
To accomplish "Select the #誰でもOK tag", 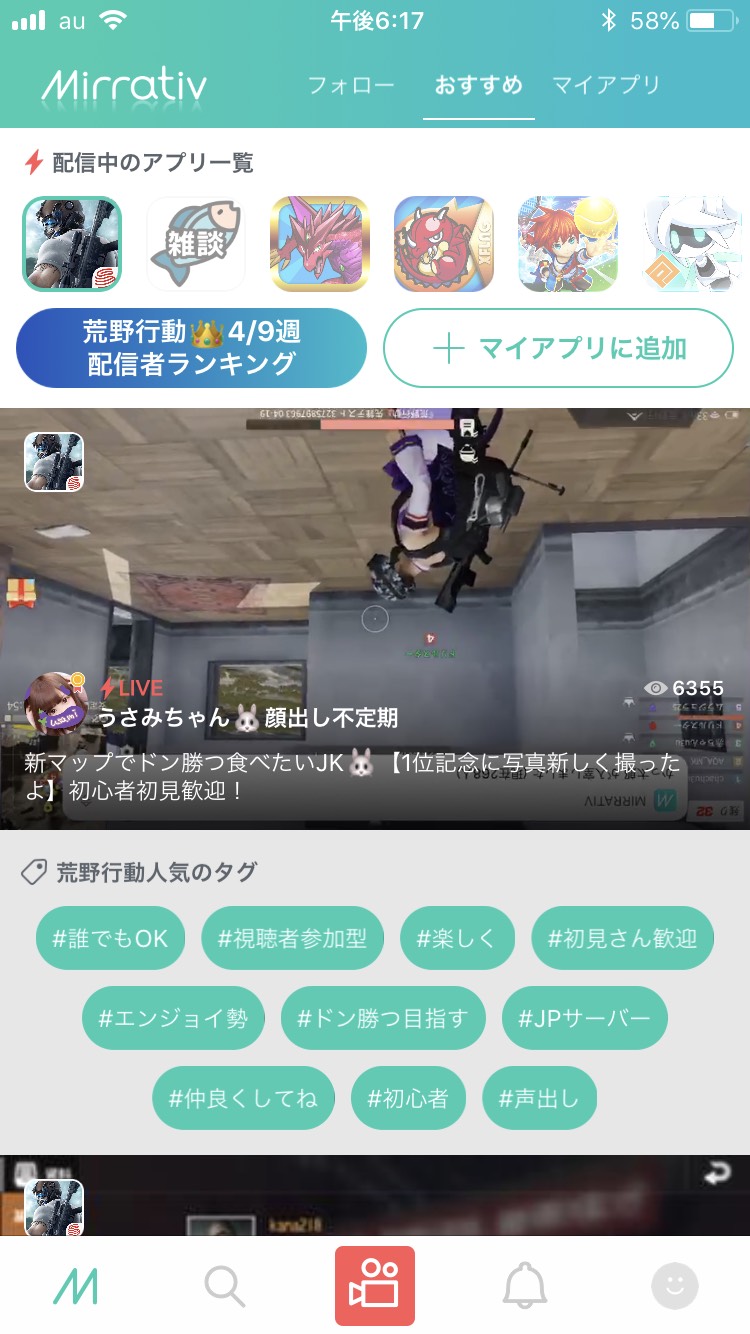I will (111, 938).
